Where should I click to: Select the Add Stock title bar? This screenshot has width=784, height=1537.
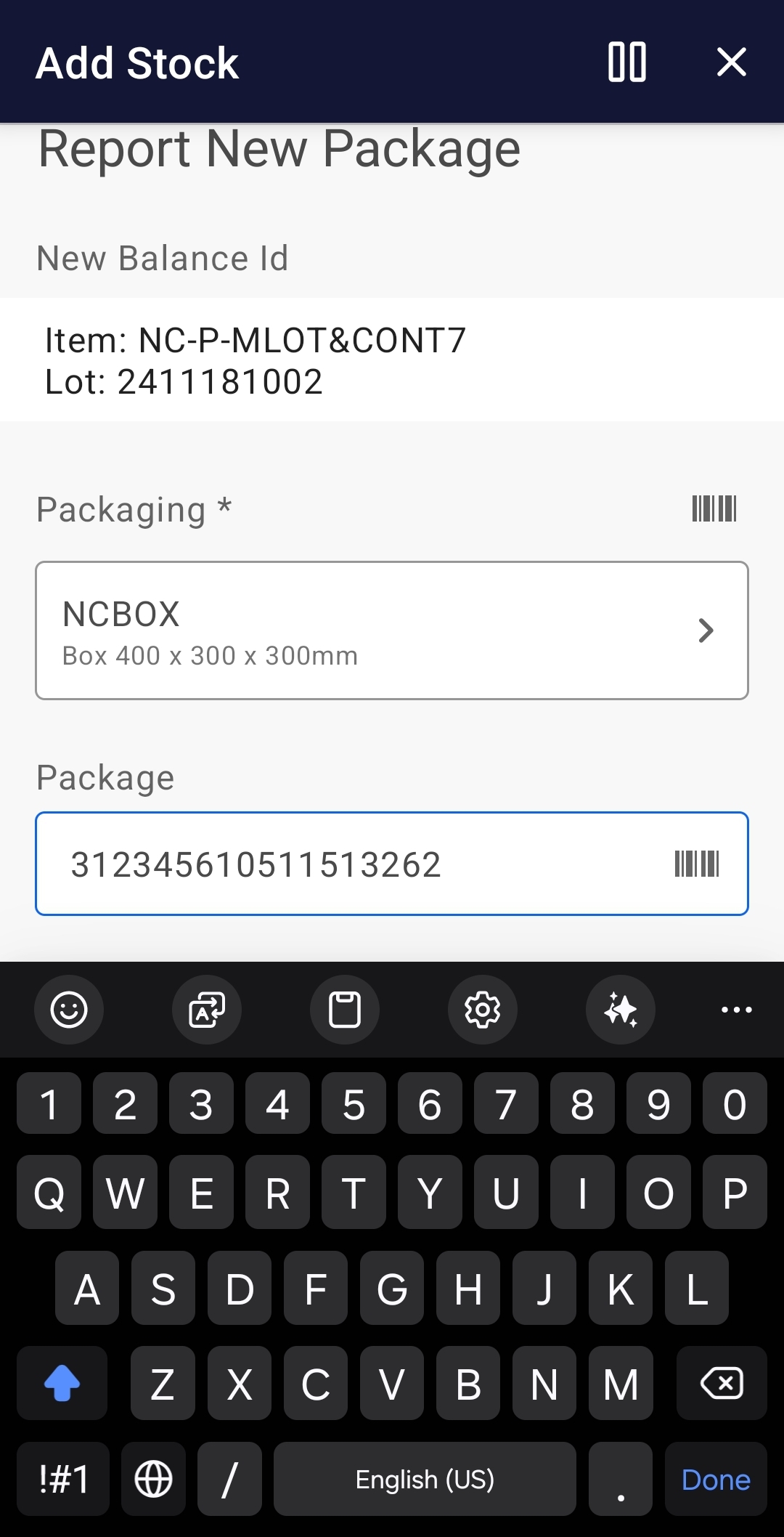136,62
